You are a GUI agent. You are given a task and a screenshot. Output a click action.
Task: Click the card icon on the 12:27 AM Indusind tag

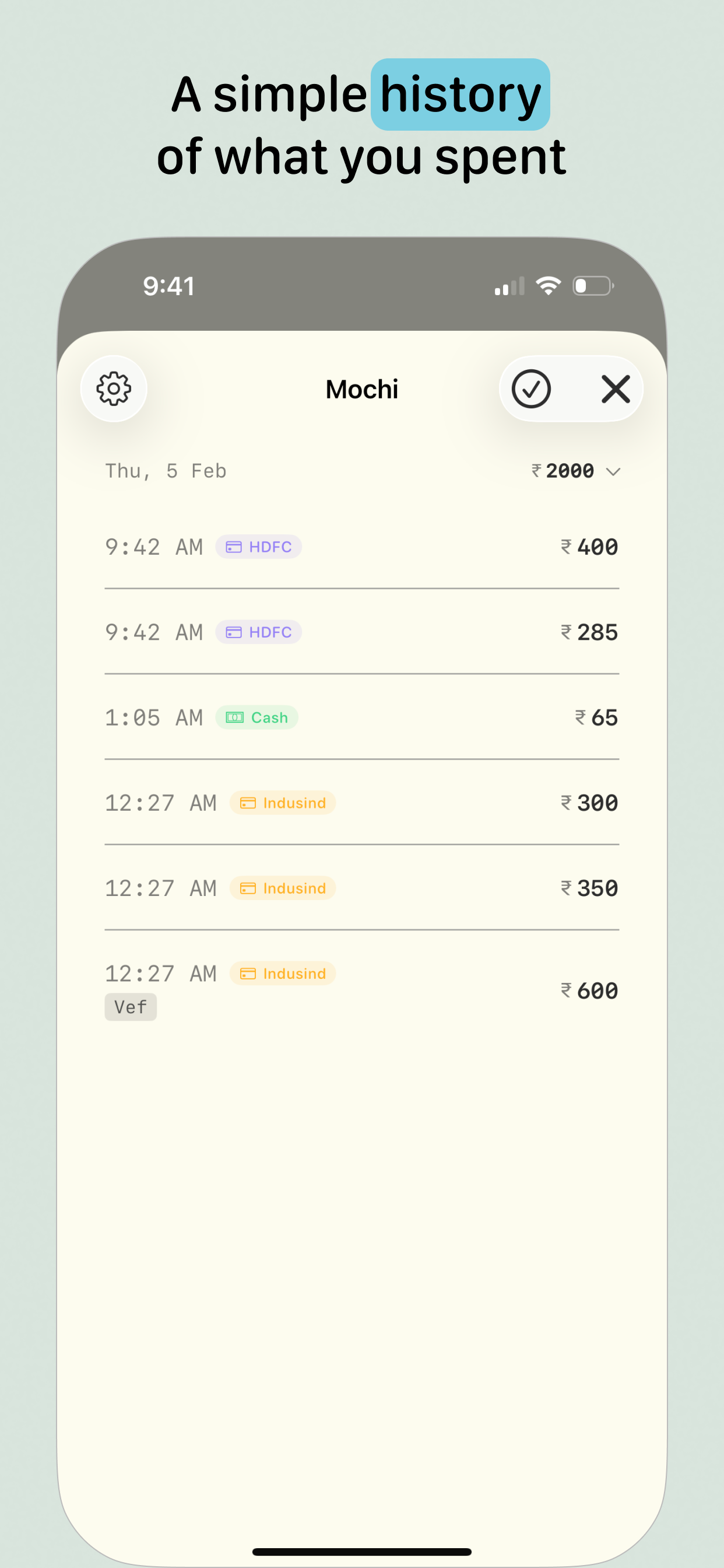248,802
